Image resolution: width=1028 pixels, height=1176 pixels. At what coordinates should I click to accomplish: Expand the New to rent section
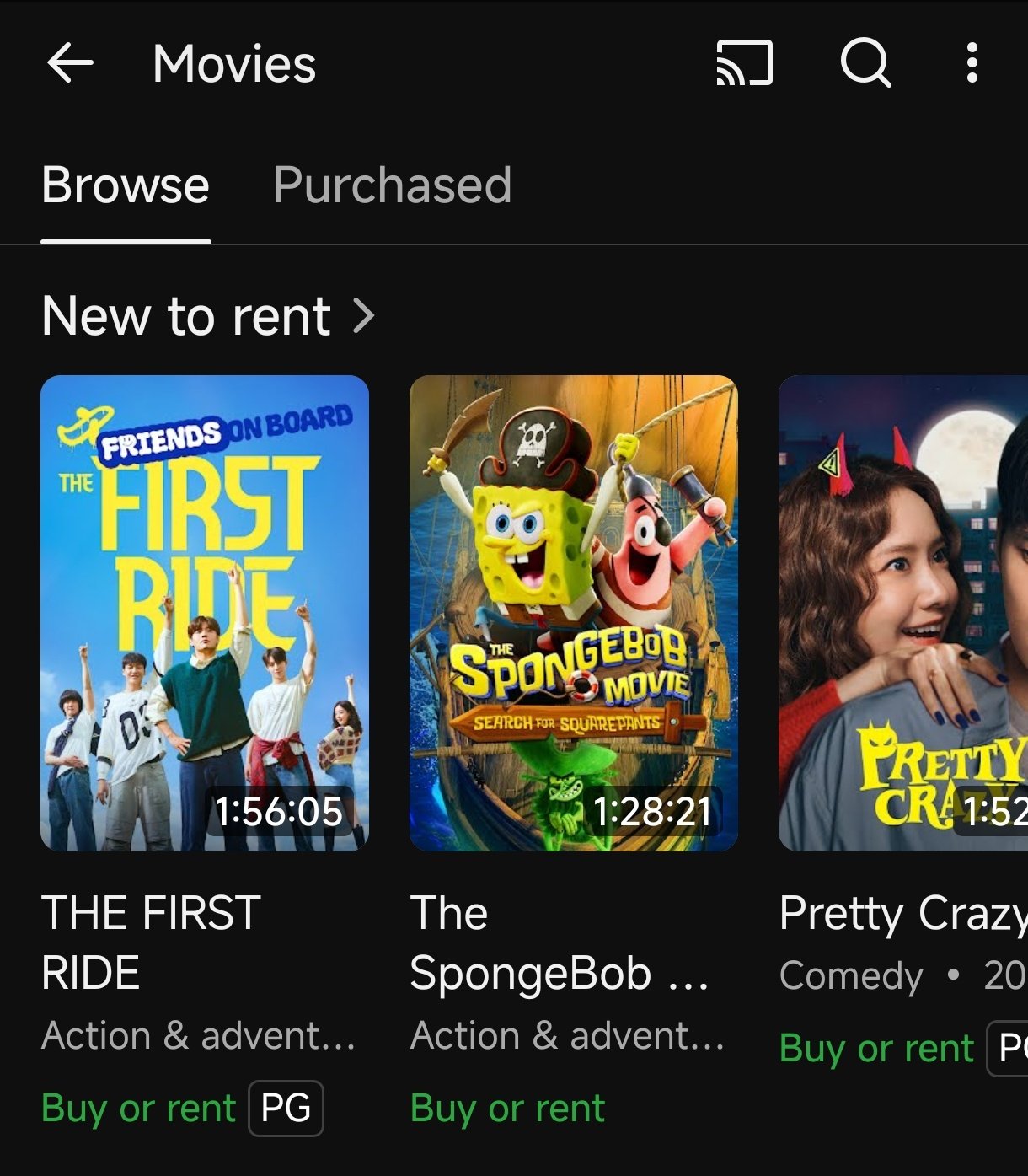point(208,316)
